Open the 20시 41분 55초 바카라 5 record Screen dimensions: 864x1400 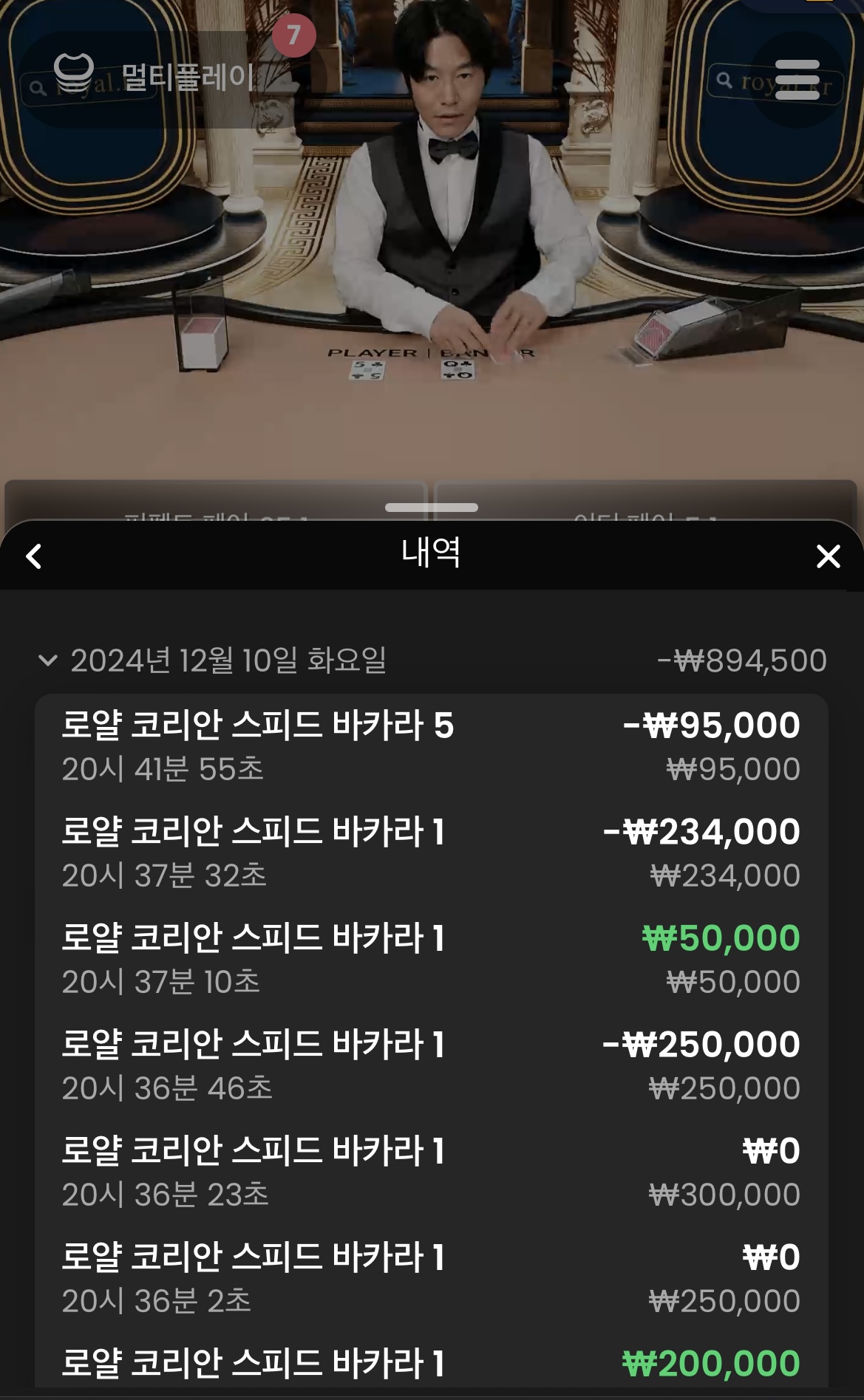pos(431,746)
